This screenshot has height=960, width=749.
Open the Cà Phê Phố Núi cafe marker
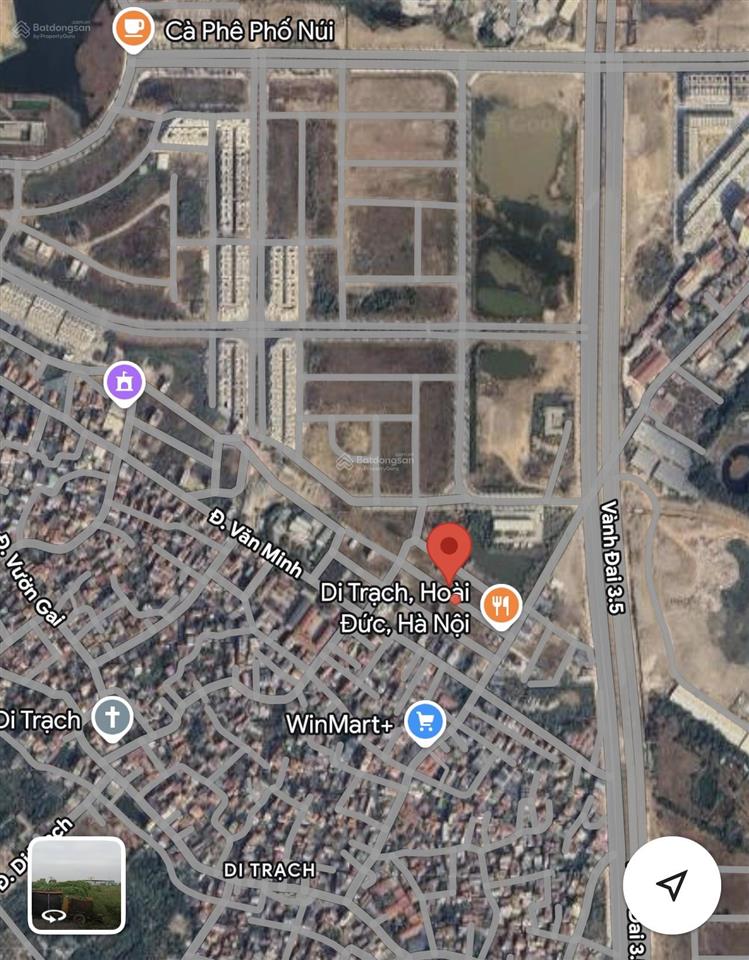pos(133,29)
